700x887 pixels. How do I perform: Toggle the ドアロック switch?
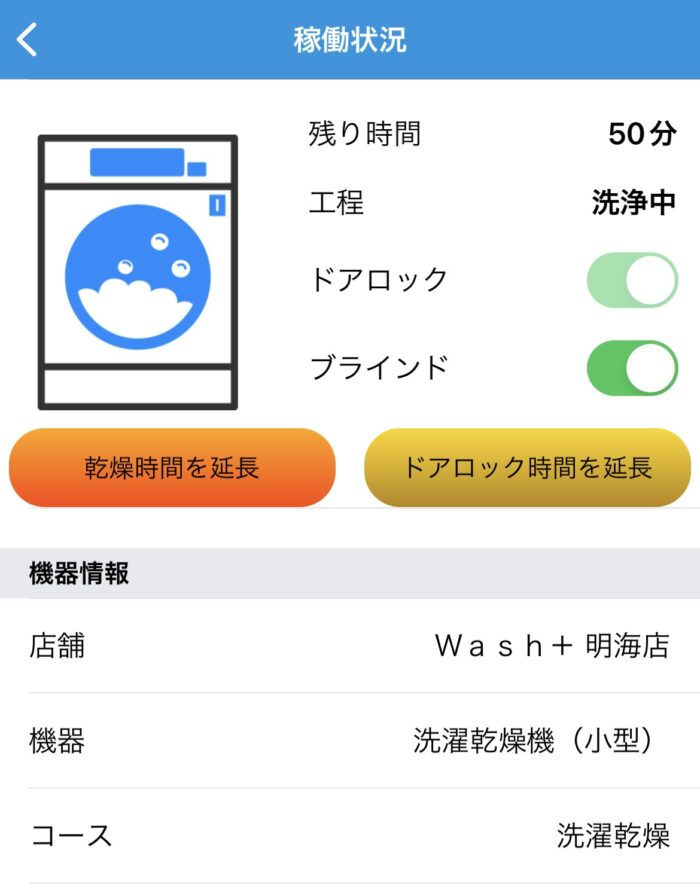tap(632, 280)
